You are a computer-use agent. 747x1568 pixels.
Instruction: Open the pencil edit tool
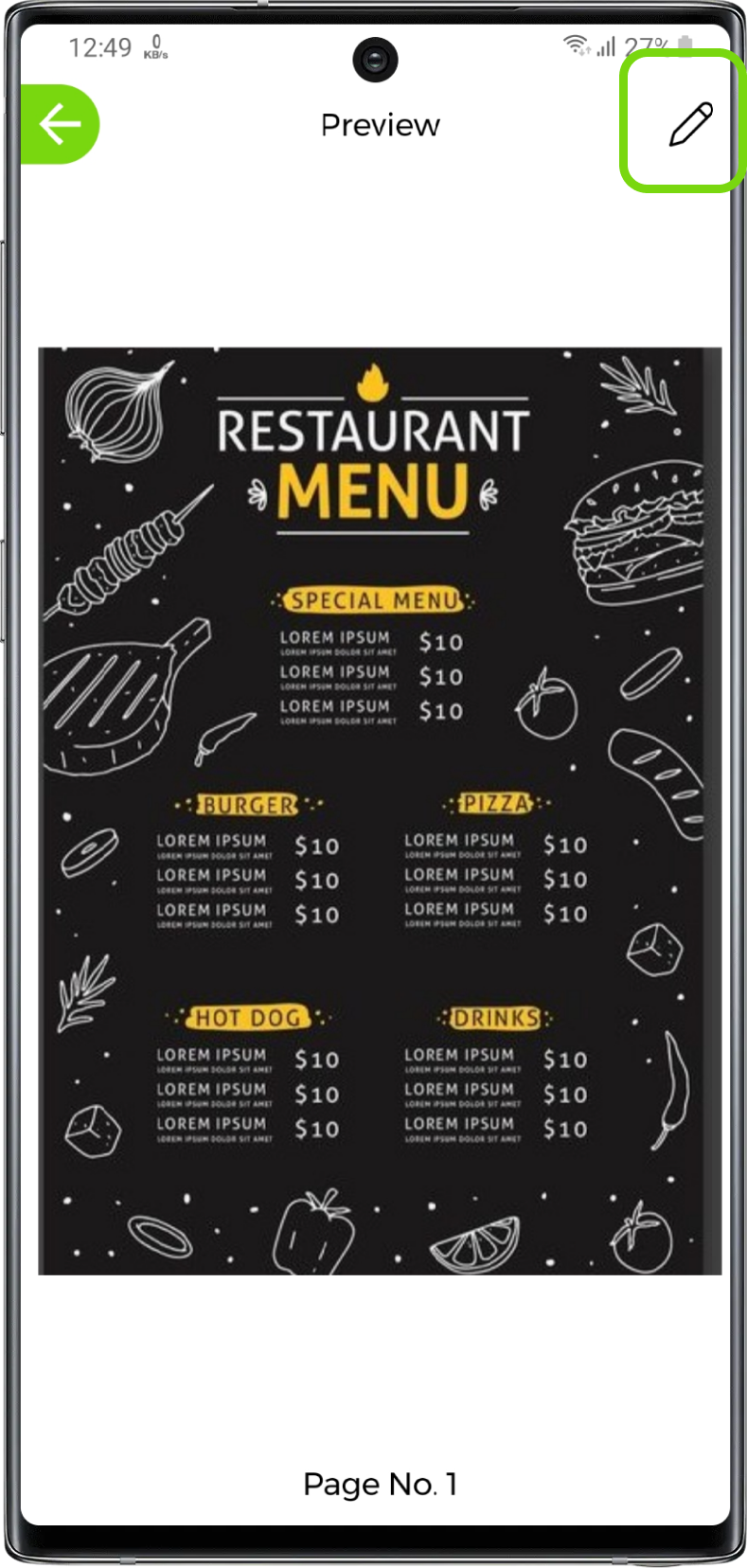pos(690,124)
